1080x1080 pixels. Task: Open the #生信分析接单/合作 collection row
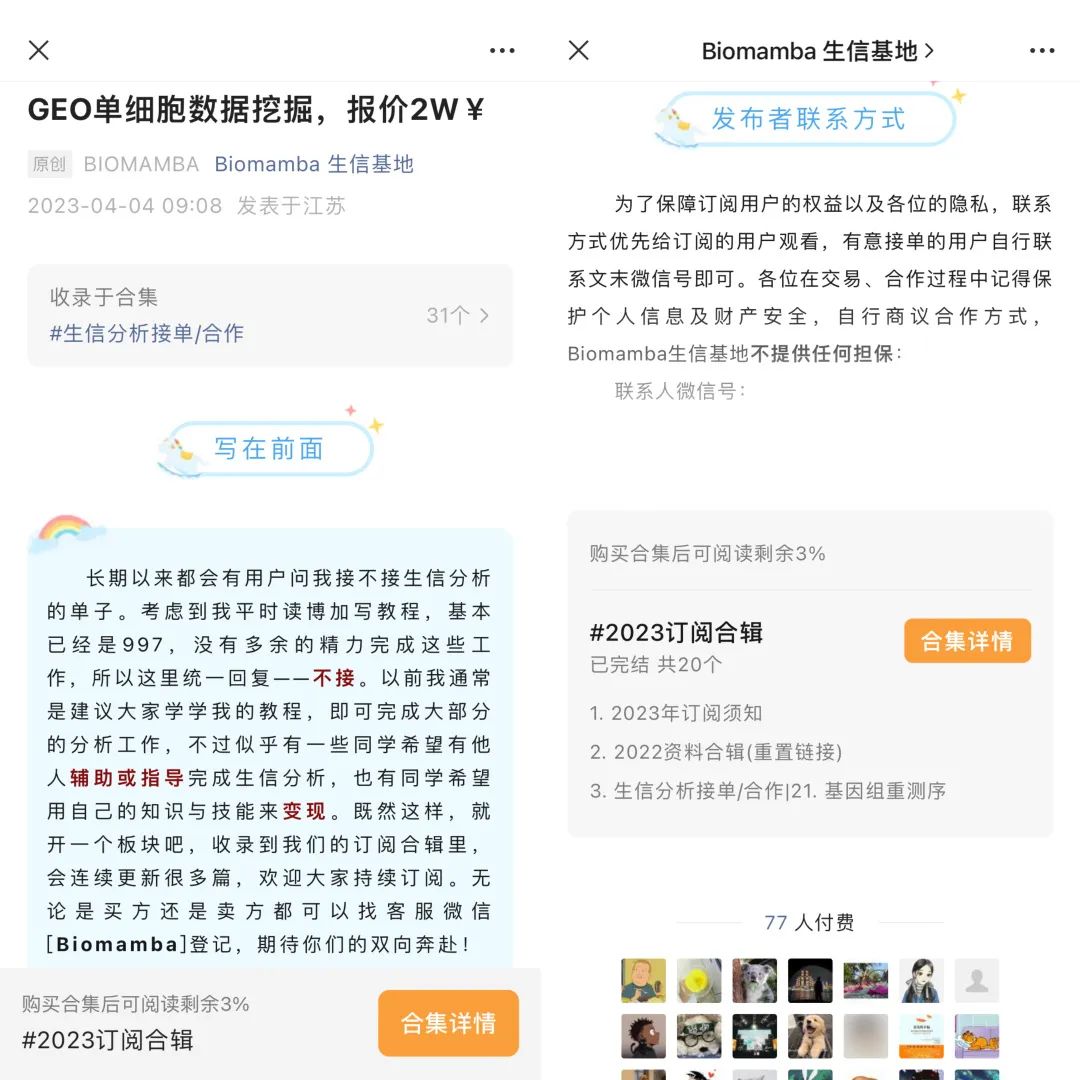coord(270,316)
